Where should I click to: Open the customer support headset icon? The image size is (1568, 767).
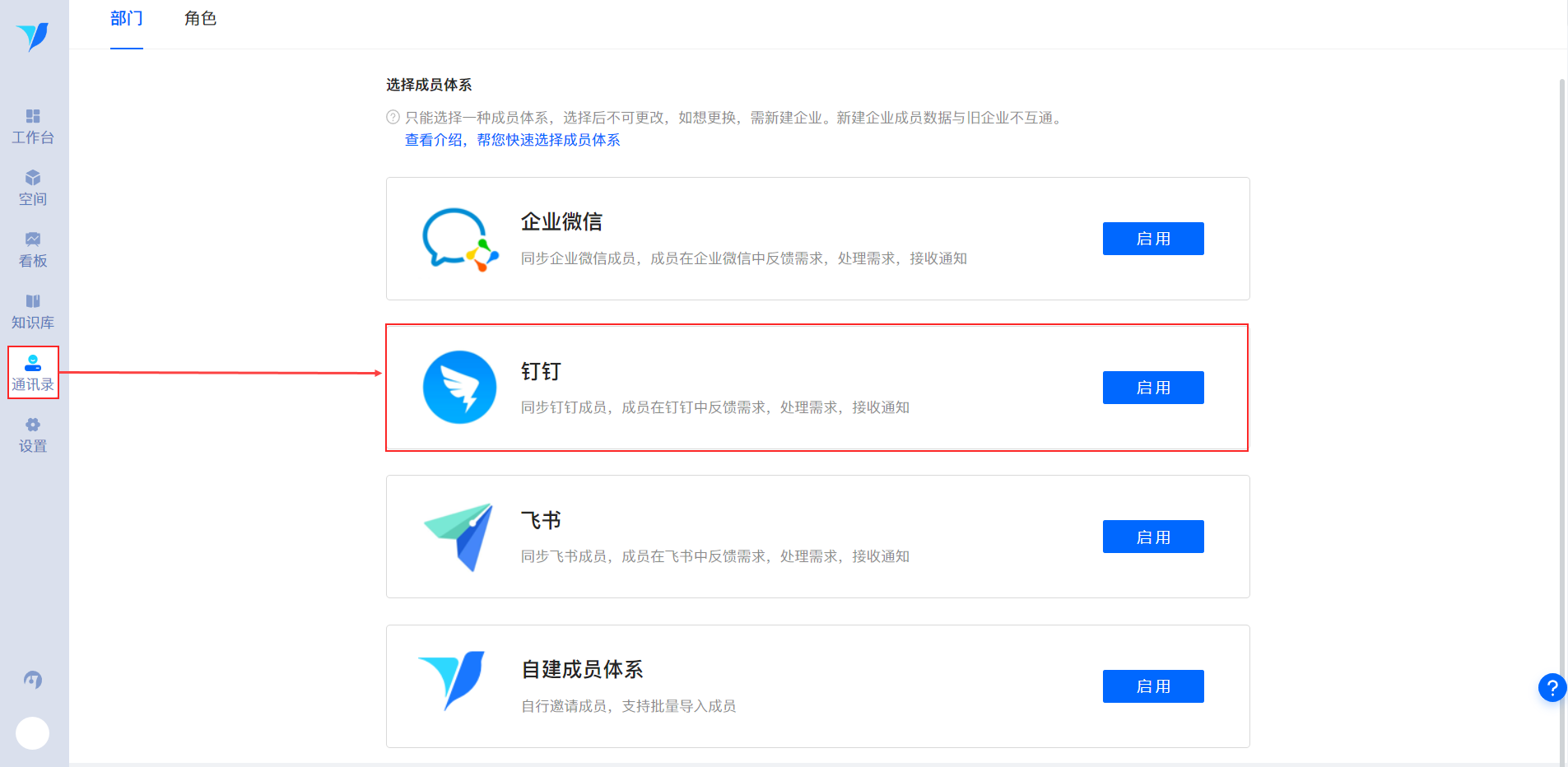point(33,680)
